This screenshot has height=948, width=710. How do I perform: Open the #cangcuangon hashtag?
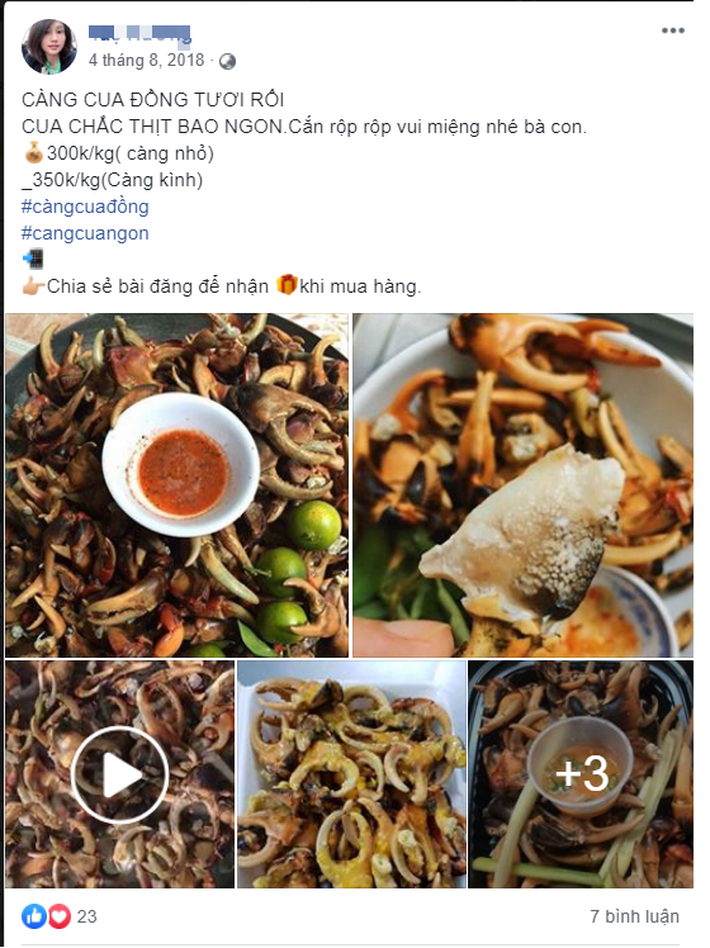[x=84, y=233]
